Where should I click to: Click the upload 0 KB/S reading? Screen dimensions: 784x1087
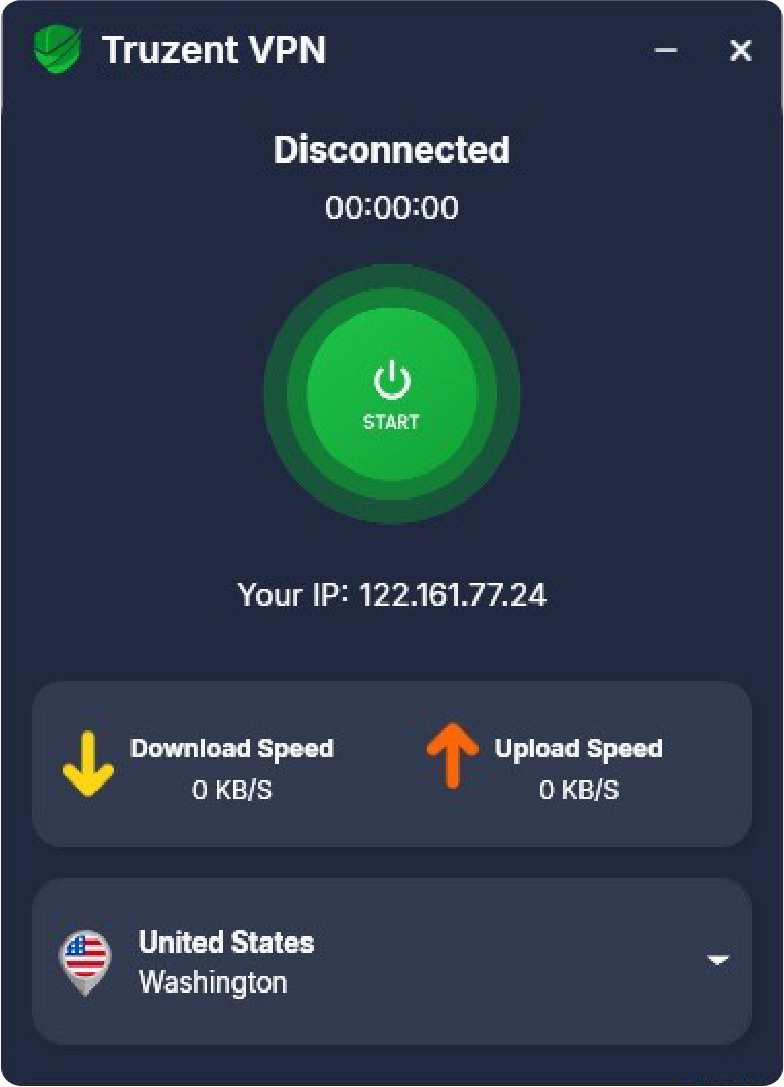coord(580,789)
